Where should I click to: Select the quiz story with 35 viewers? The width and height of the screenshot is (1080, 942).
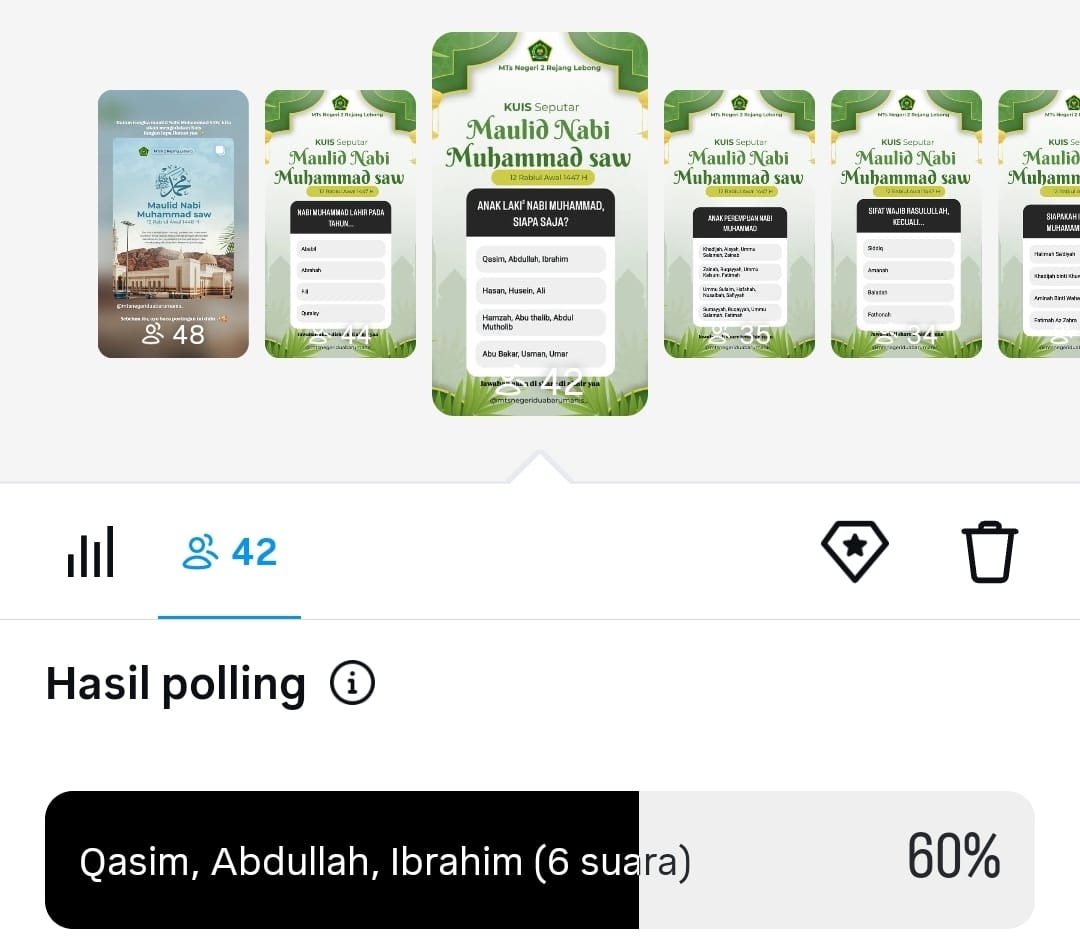pyautogui.click(x=739, y=224)
